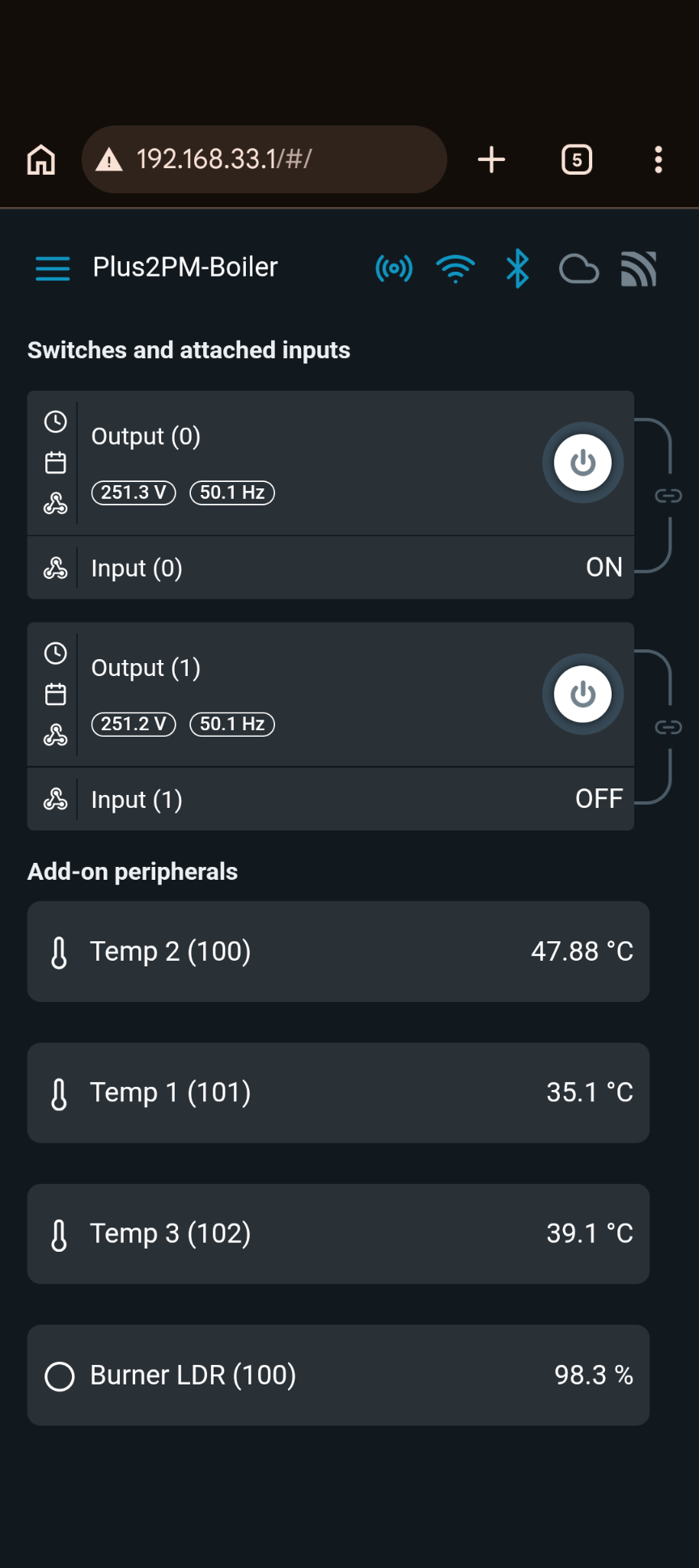Click the MQTT status icon
The image size is (699, 1568).
(639, 268)
